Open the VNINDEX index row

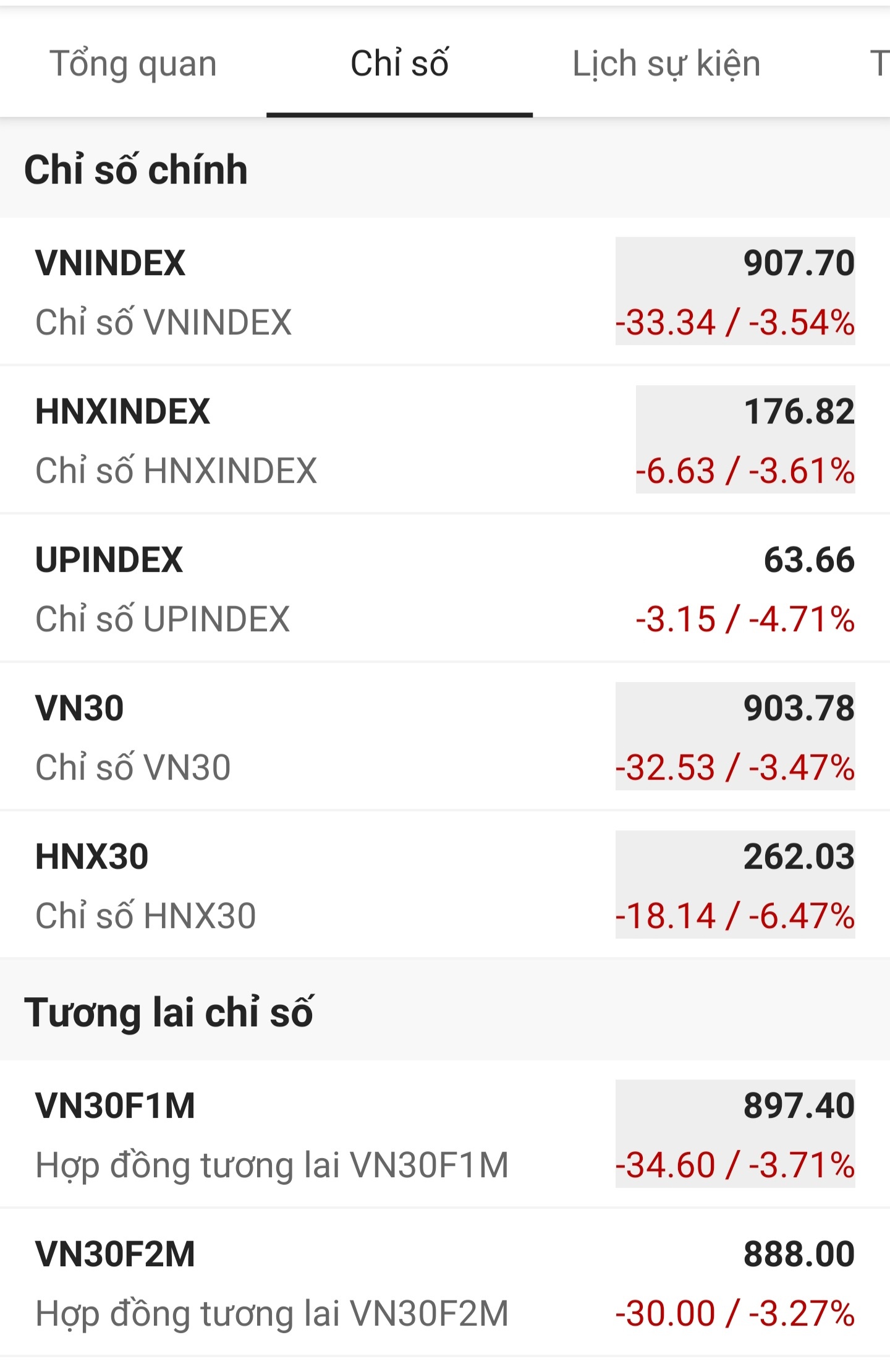[445, 292]
